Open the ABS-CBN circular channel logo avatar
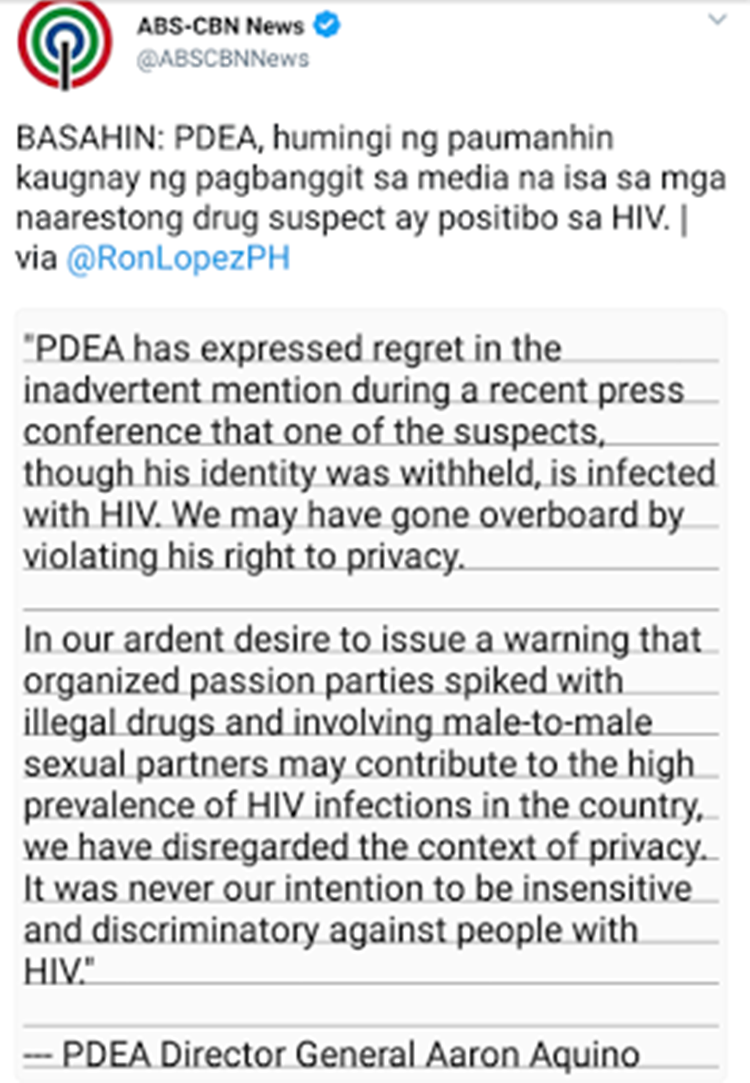 tap(66, 45)
